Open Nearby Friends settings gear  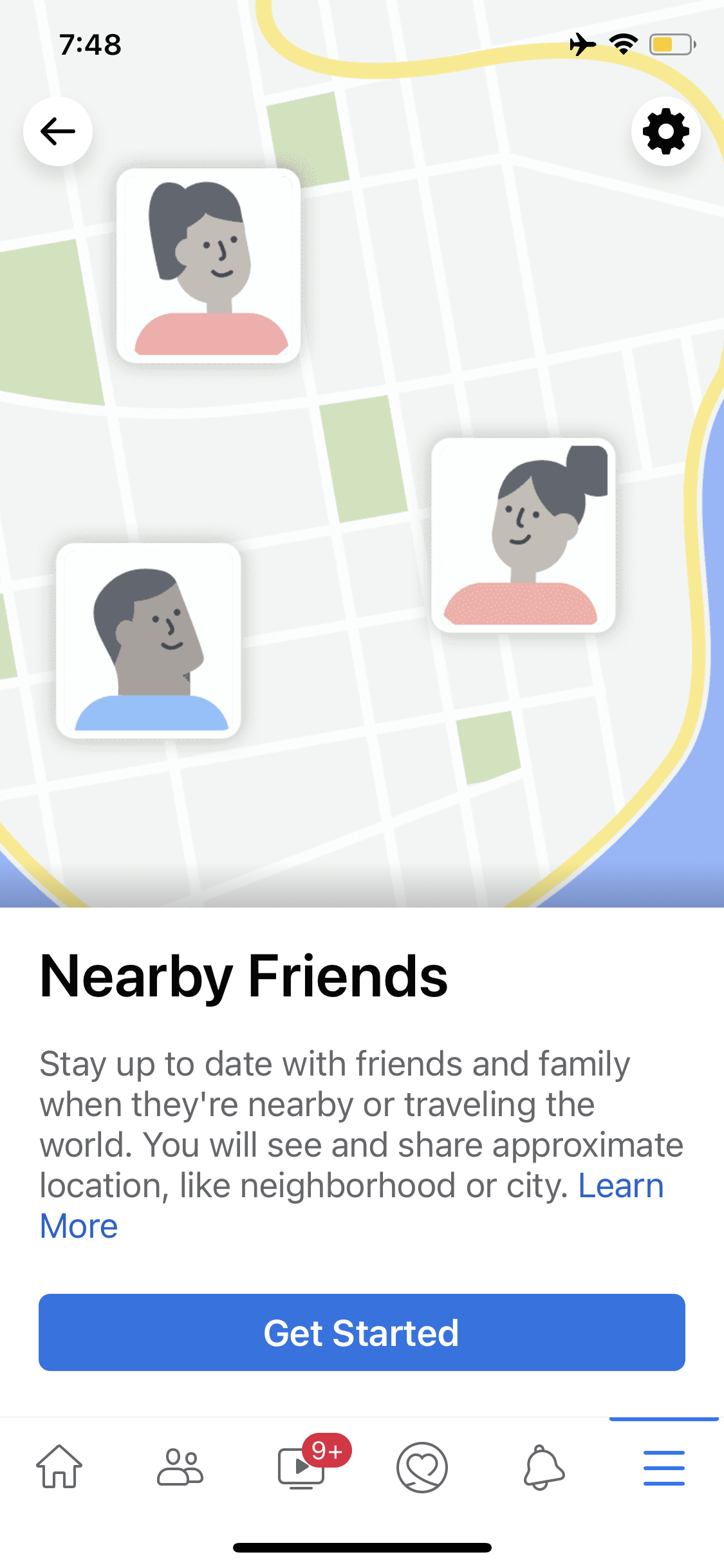pyautogui.click(x=665, y=131)
